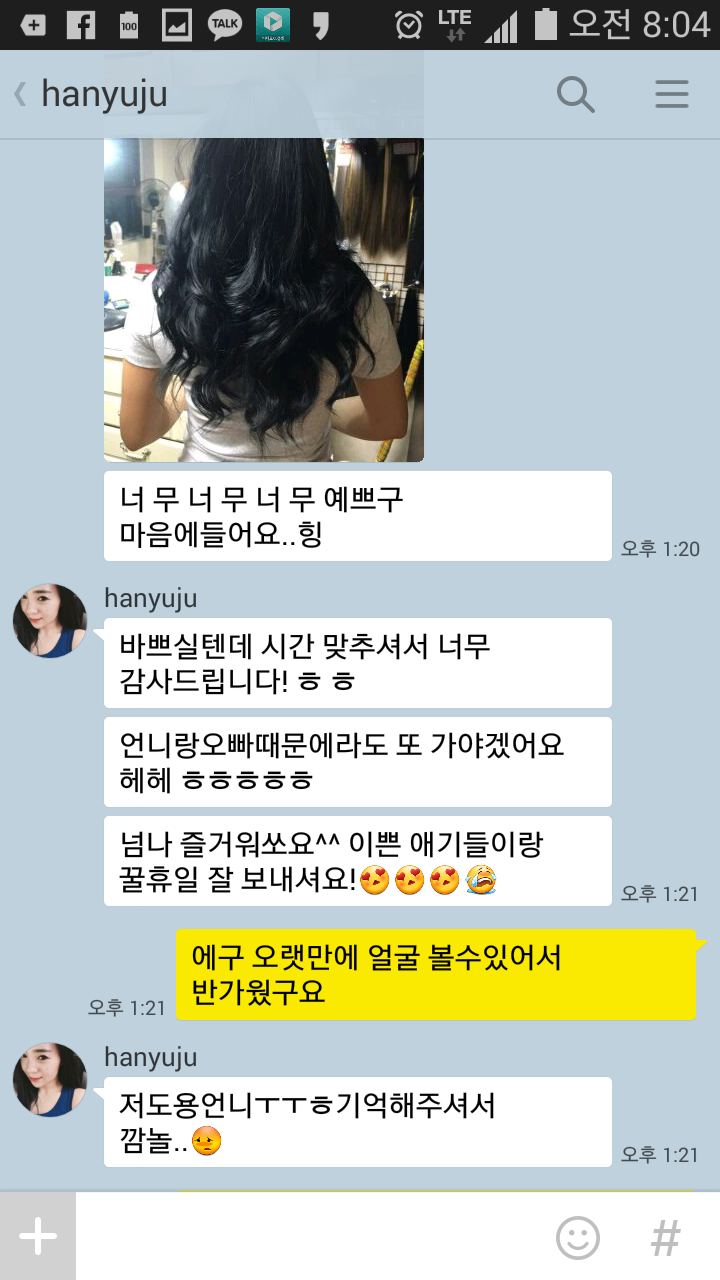Open the chat room menu

(x=672, y=95)
